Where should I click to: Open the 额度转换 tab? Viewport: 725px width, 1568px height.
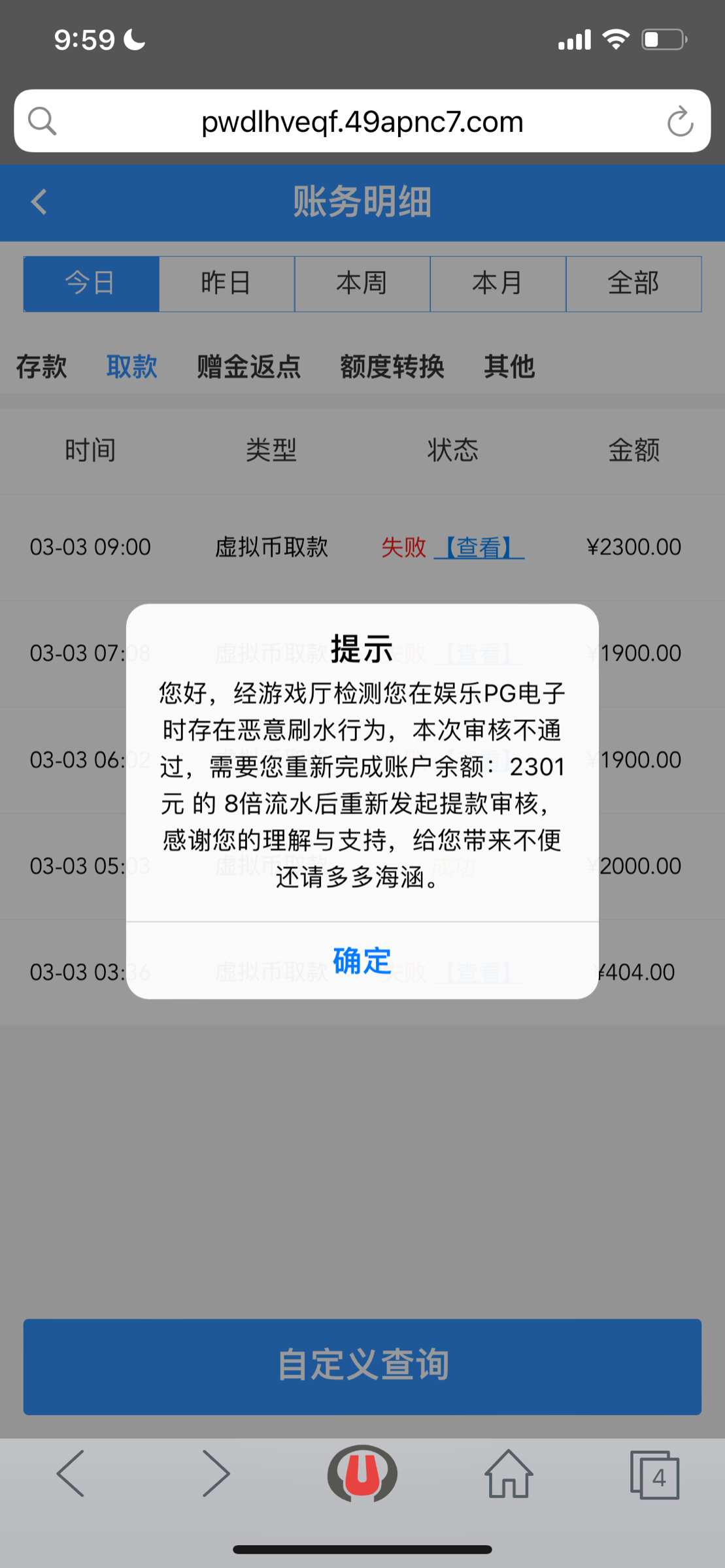coord(392,367)
